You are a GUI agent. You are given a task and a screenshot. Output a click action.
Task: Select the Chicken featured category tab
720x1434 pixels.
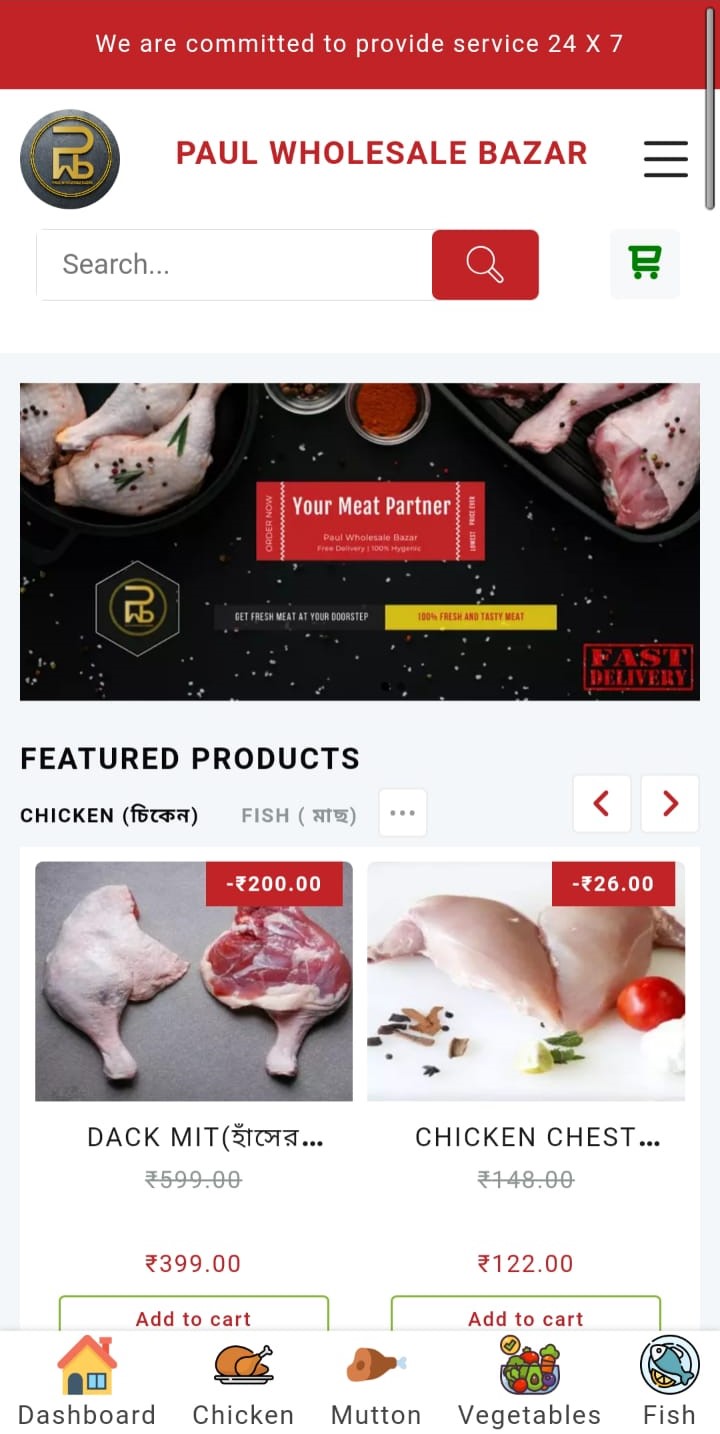109,815
